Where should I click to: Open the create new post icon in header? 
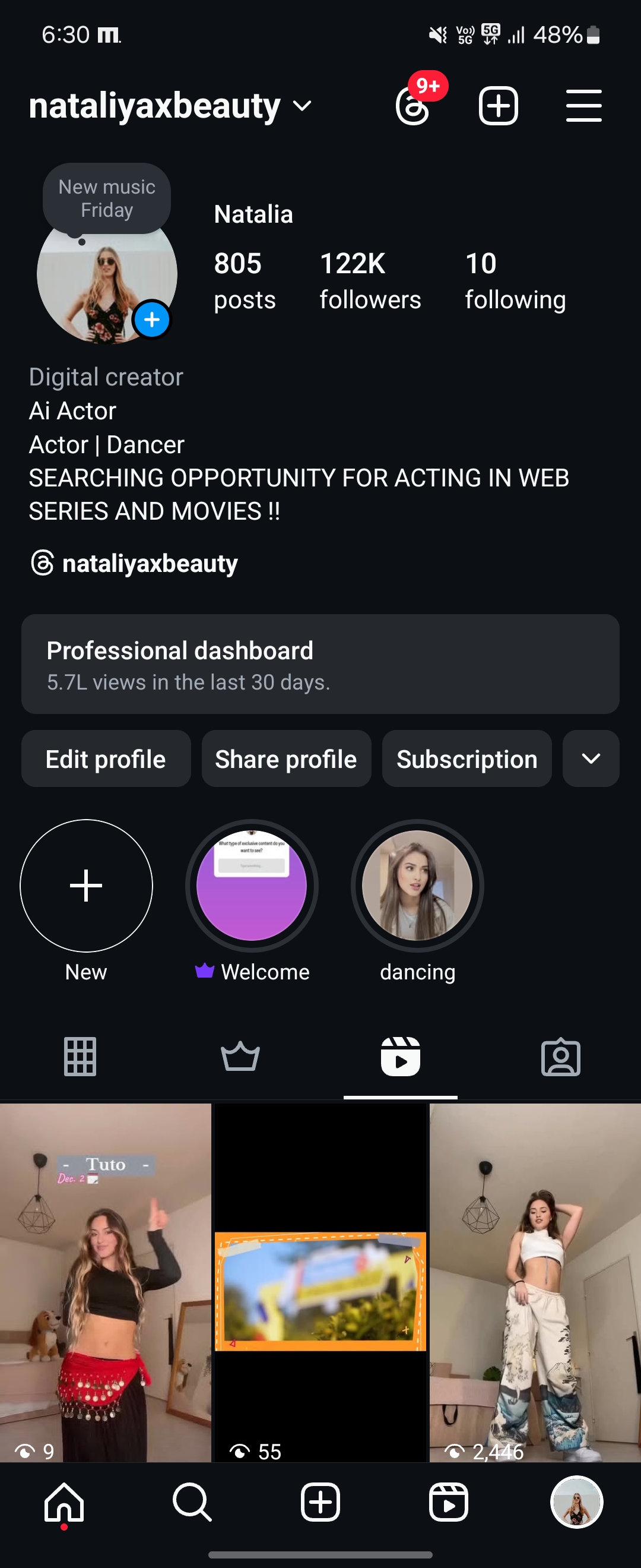[498, 106]
